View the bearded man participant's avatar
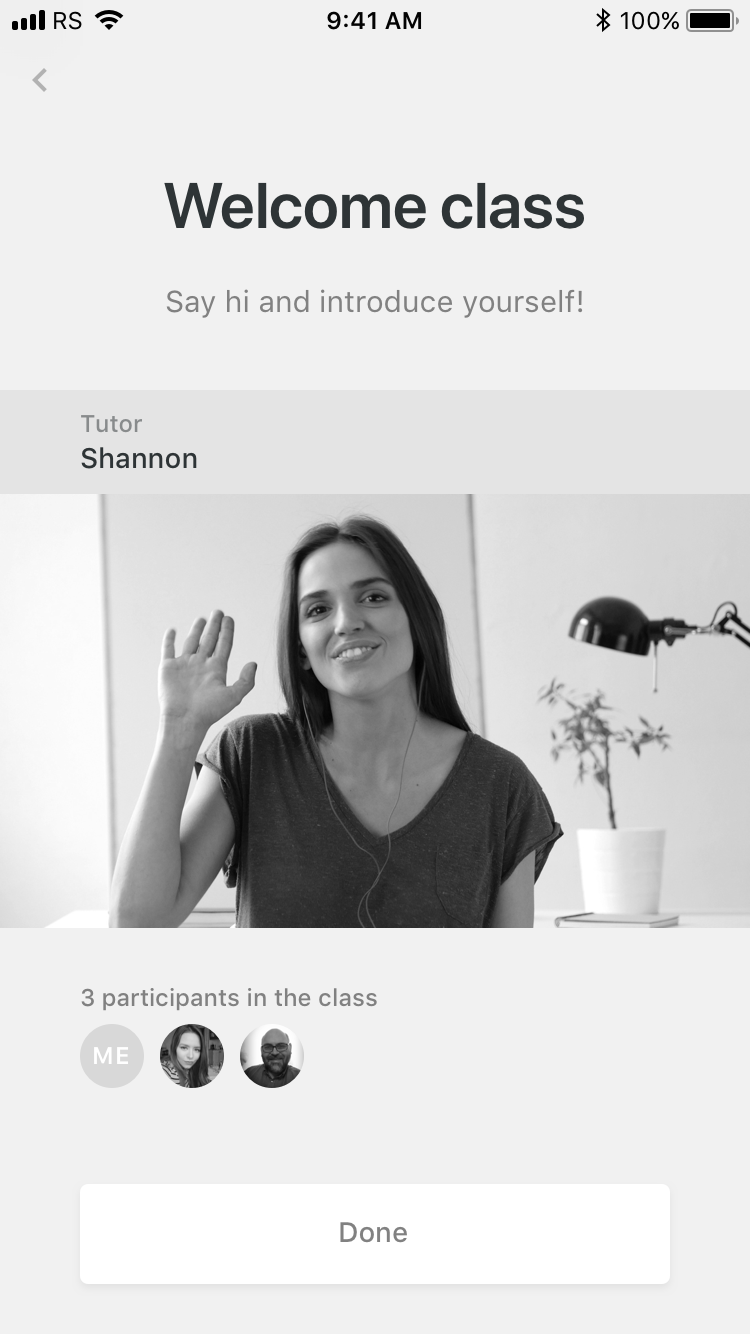Viewport: 750px width, 1334px height. click(x=272, y=1056)
